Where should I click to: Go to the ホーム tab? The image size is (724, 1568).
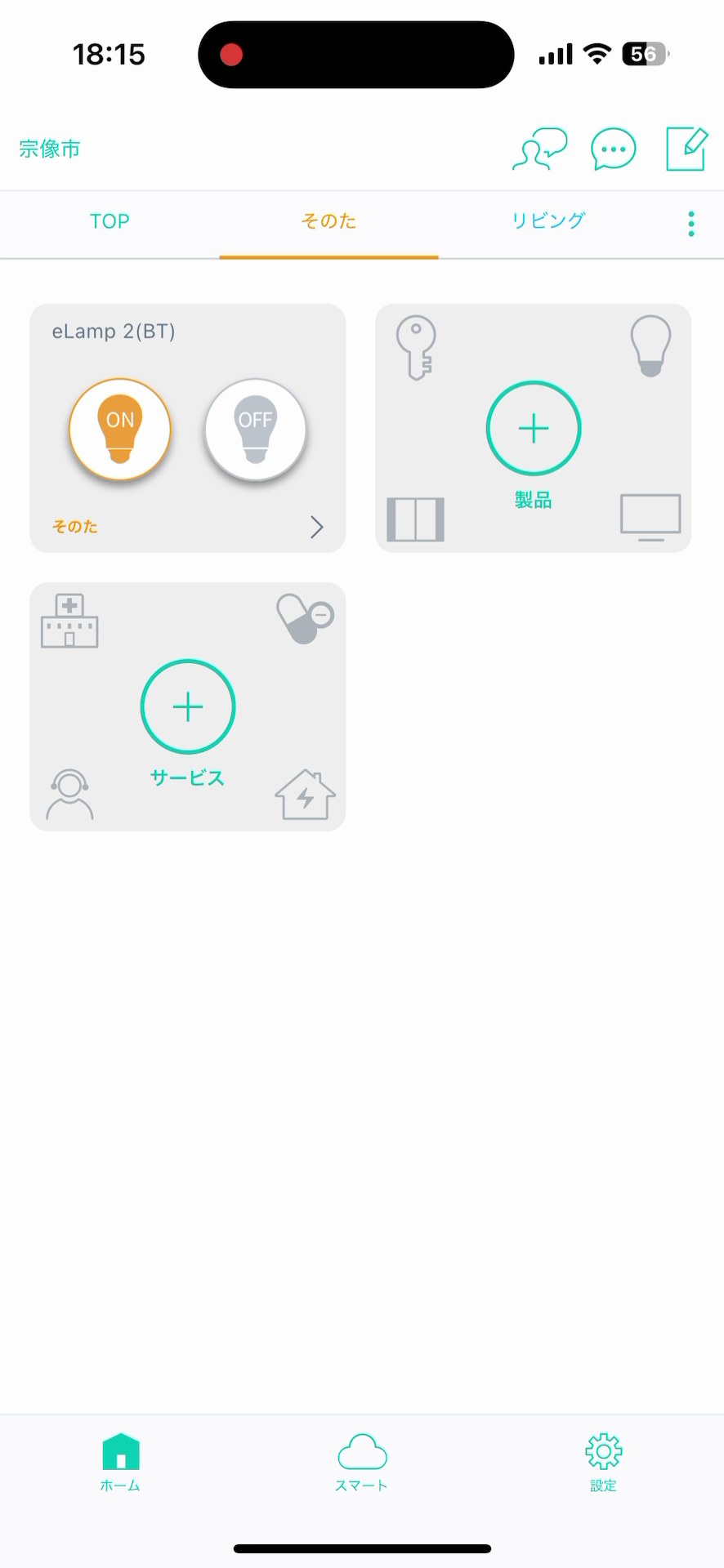(x=120, y=1463)
